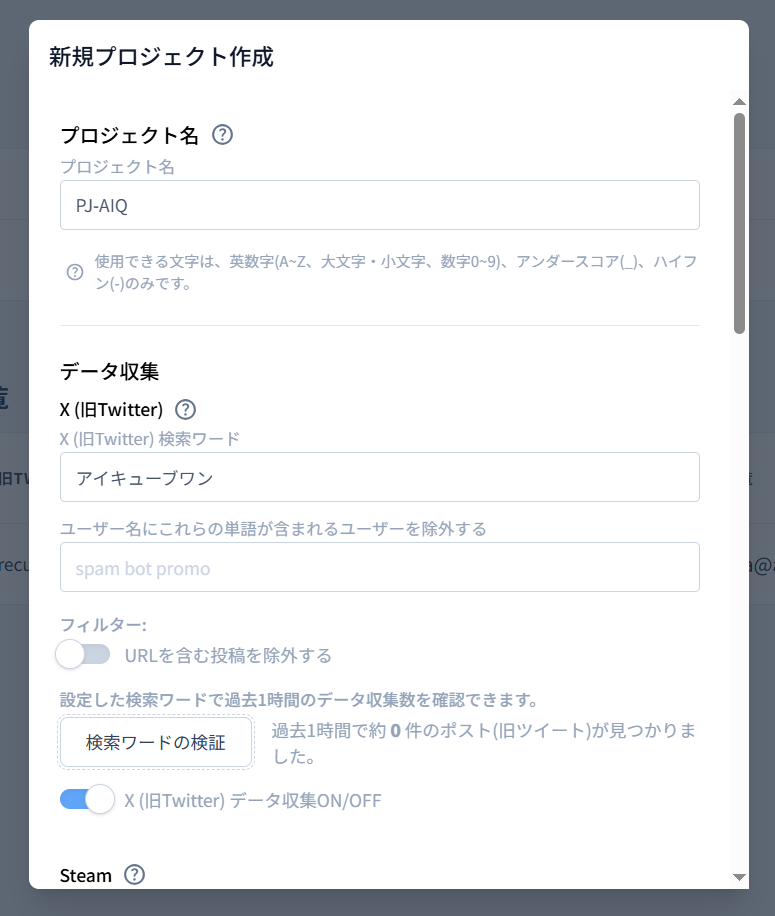Run 検索ワードの検証 button
Viewport: 775px width, 916px height.
156,742
